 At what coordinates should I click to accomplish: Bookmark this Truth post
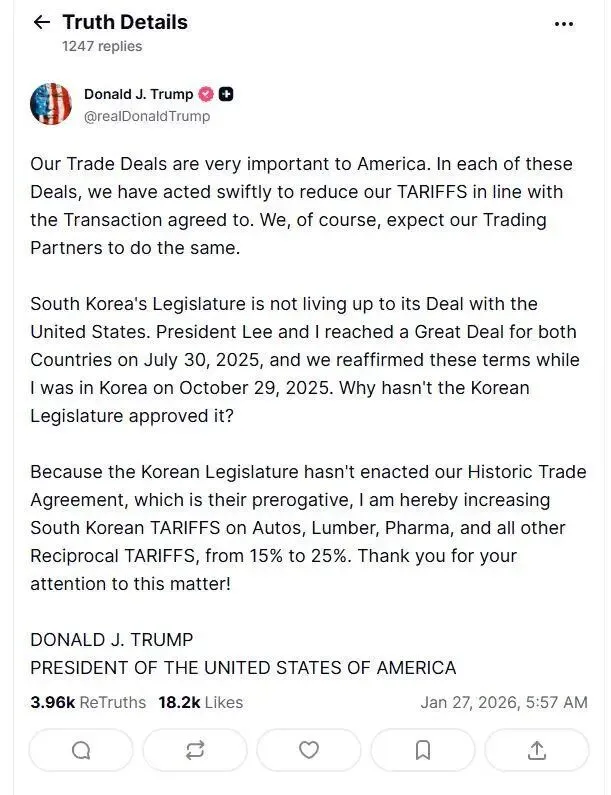coord(423,749)
